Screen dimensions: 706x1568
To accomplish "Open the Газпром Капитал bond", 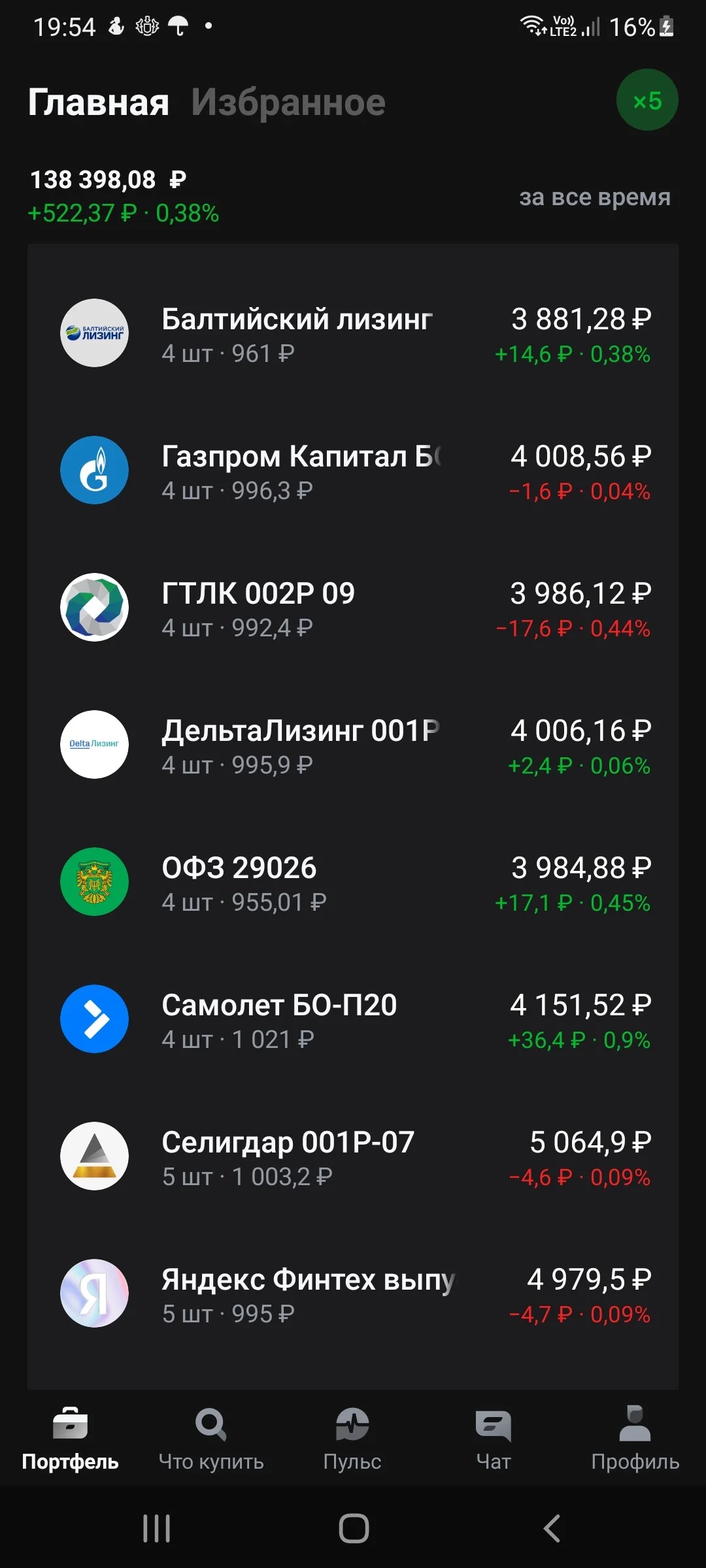I will pyautogui.click(x=353, y=470).
